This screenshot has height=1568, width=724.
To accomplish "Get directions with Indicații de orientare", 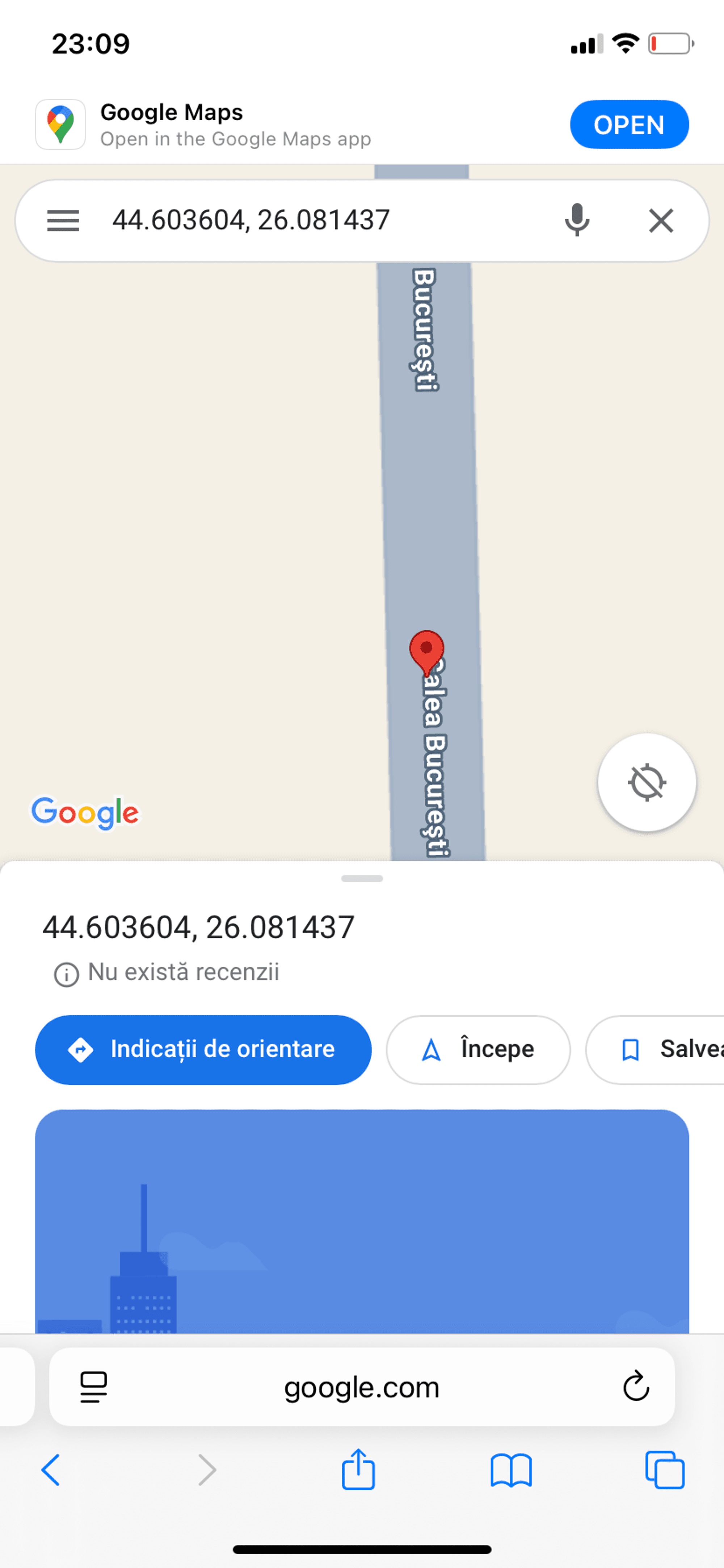I will pos(203,1049).
